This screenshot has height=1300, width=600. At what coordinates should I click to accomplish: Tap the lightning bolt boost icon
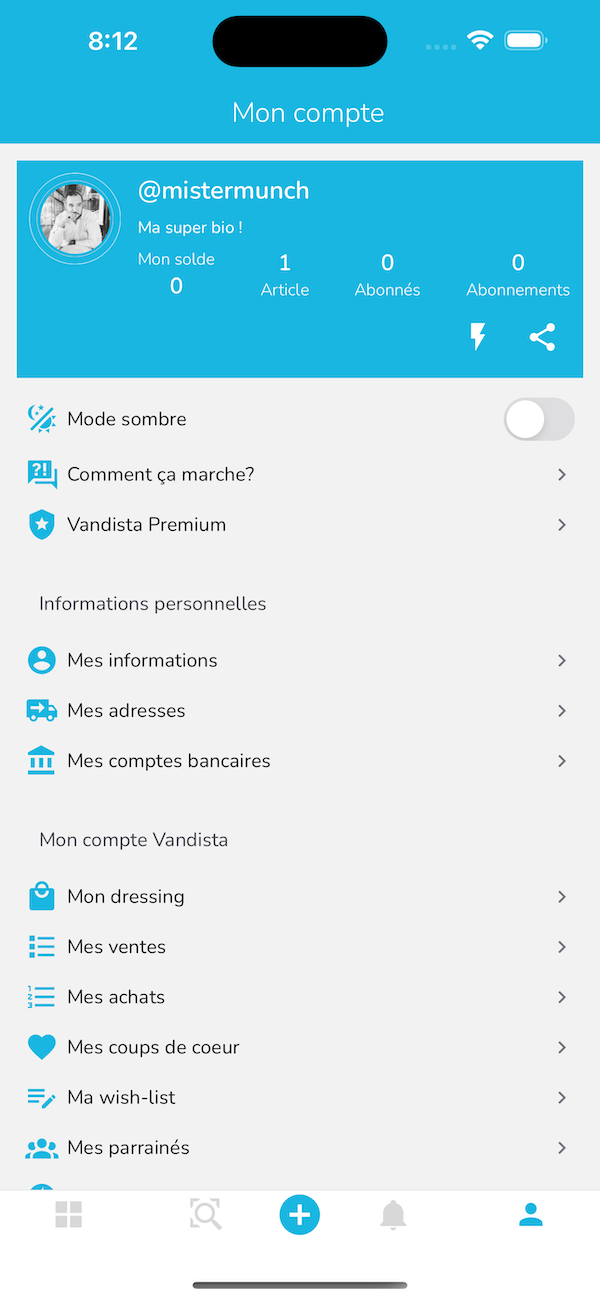click(x=478, y=337)
